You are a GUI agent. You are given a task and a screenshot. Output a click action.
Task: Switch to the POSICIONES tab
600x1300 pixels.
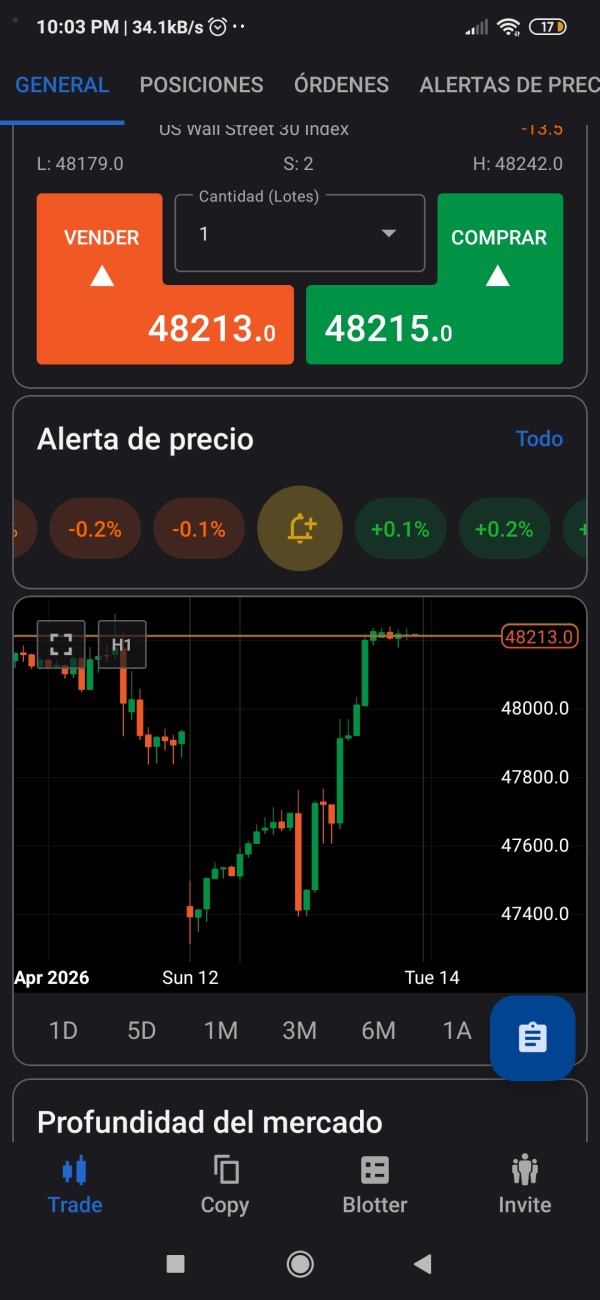pyautogui.click(x=201, y=85)
